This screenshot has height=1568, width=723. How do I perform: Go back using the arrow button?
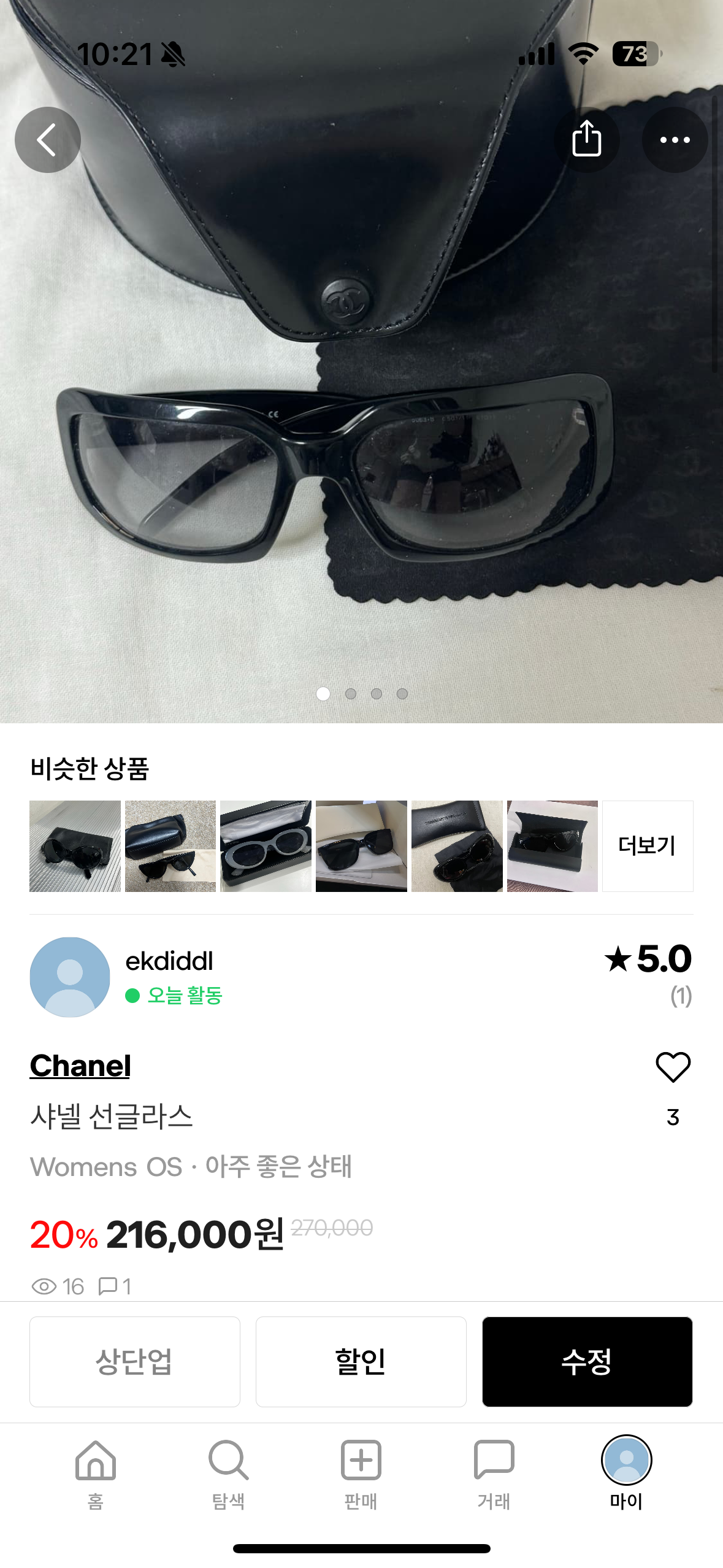point(47,140)
